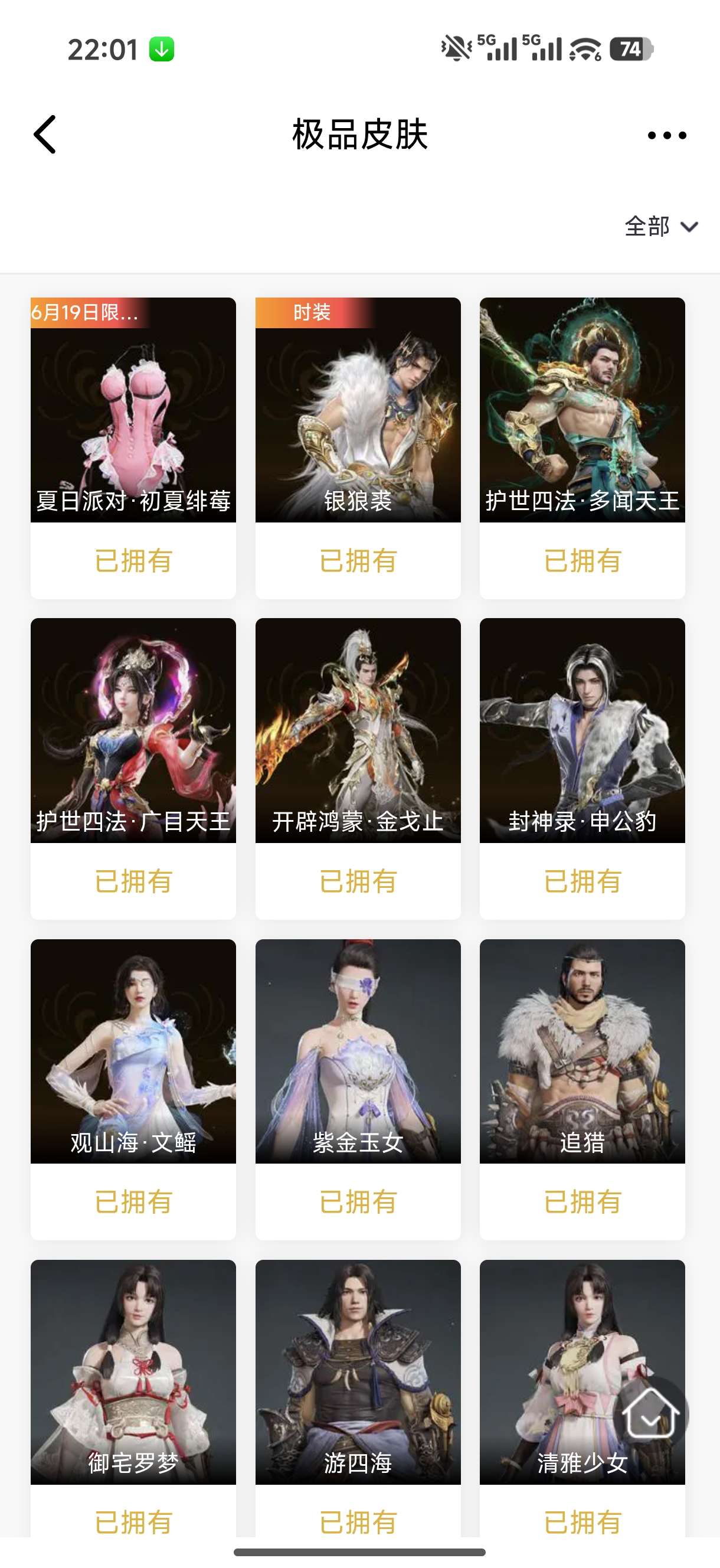
Task: Expand the 全部 filter dropdown
Action: coord(661,227)
